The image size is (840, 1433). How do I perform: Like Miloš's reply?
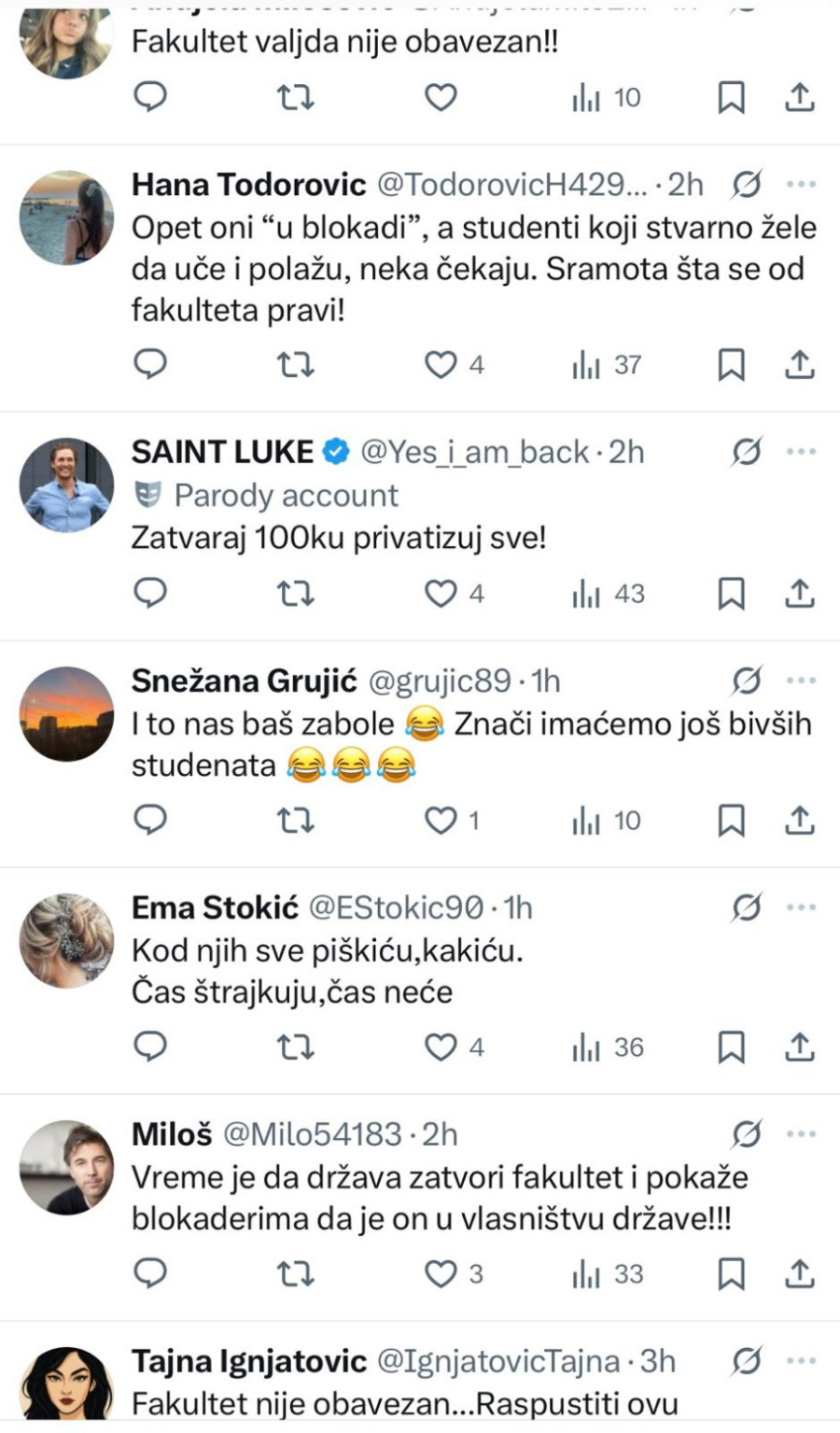coord(441,1274)
